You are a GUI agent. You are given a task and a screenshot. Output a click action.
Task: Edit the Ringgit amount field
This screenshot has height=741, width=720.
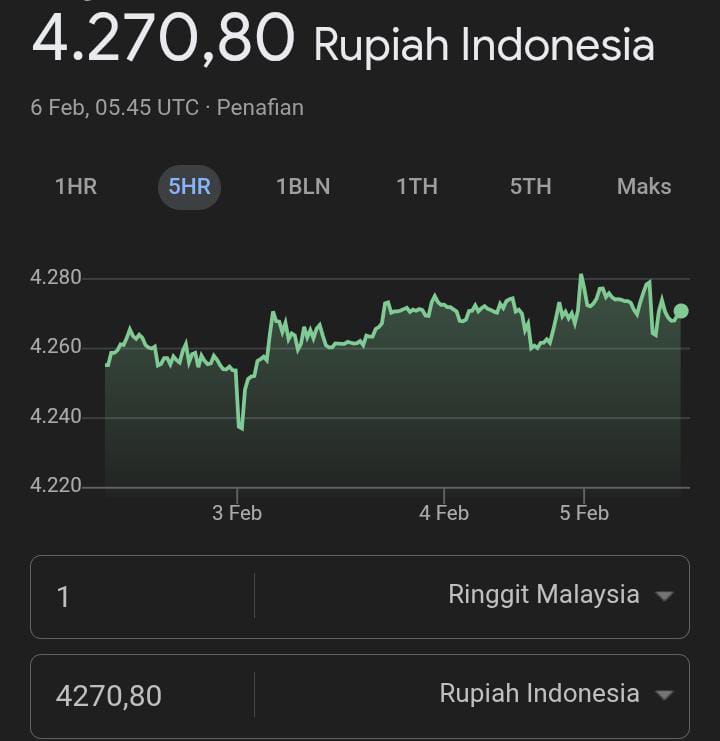[x=140, y=597]
